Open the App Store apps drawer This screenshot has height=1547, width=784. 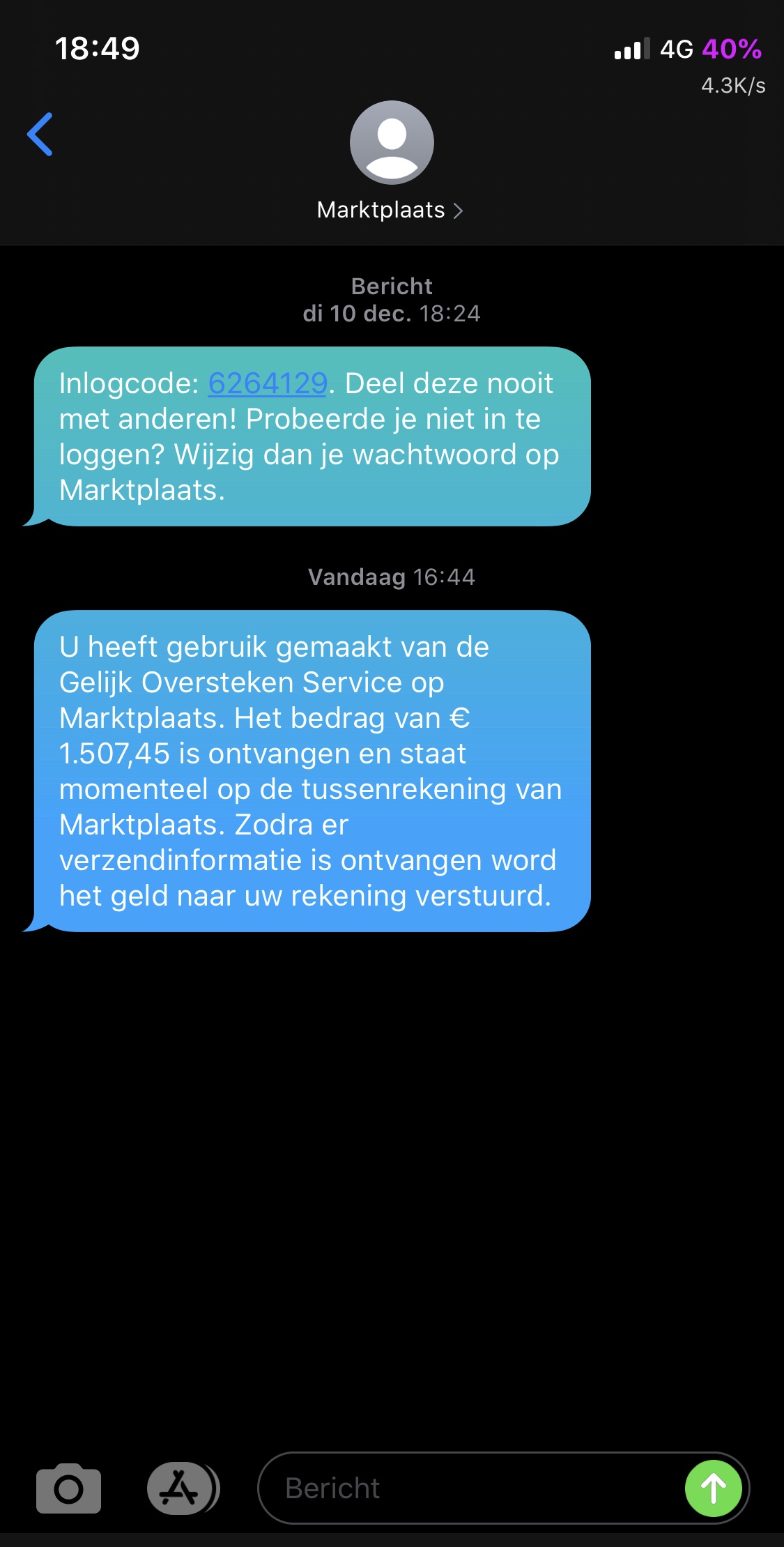pos(181,1488)
